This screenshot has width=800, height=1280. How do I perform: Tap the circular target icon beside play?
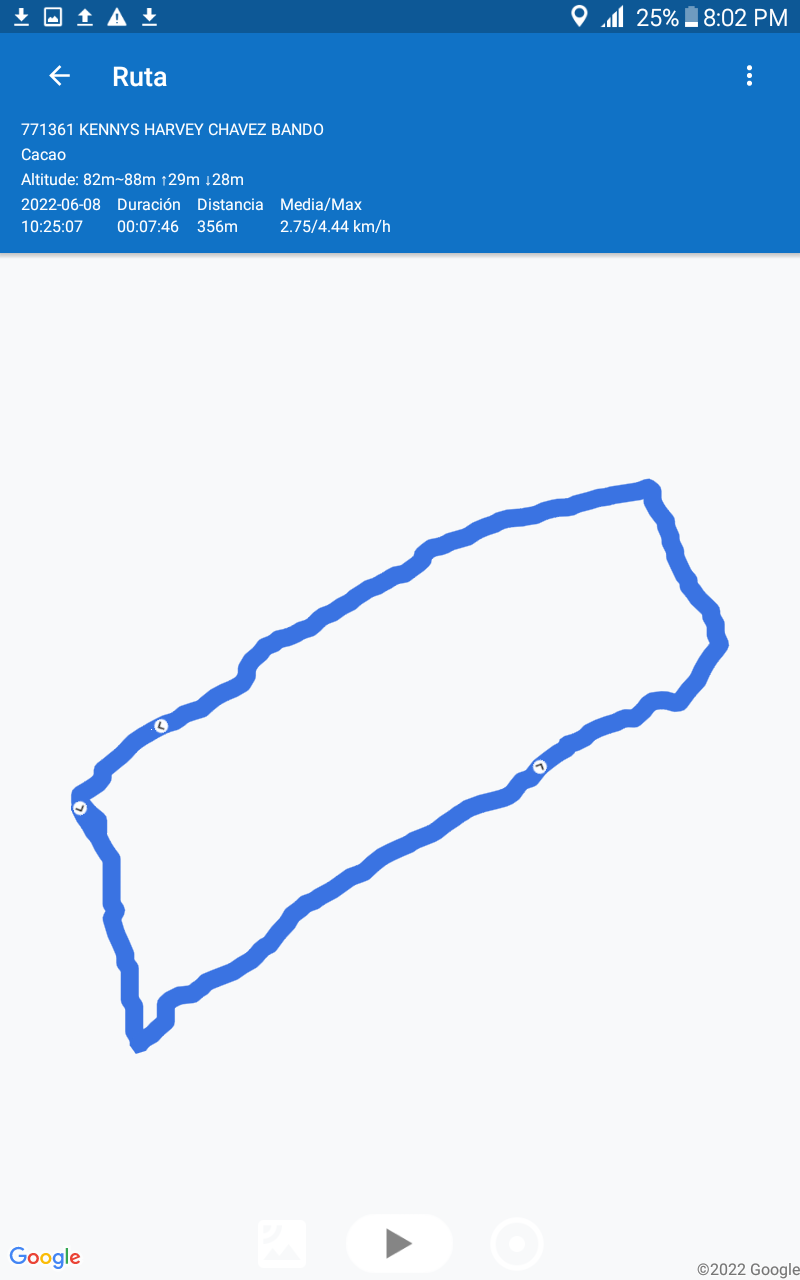pos(517,1244)
